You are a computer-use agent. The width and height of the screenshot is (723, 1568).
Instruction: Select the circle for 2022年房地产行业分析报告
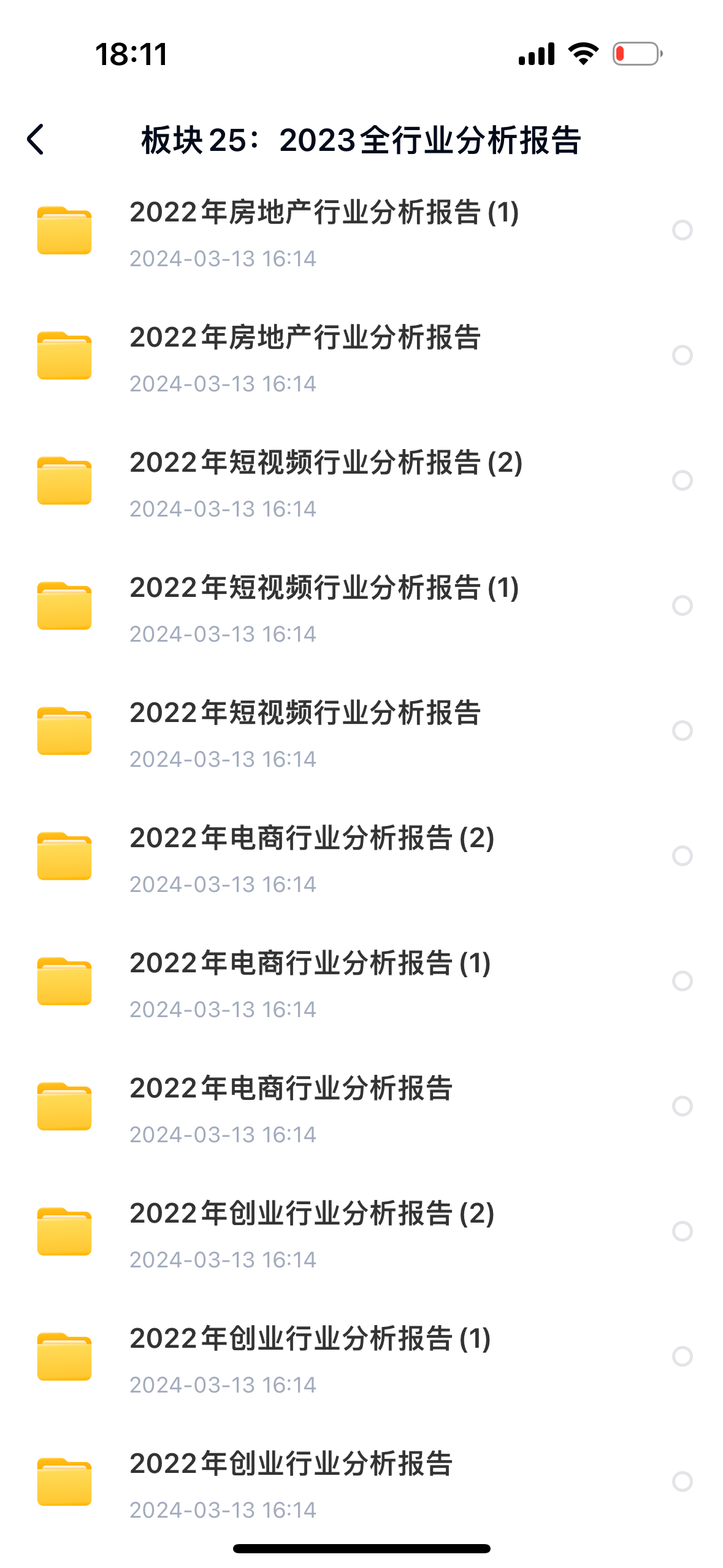682,355
